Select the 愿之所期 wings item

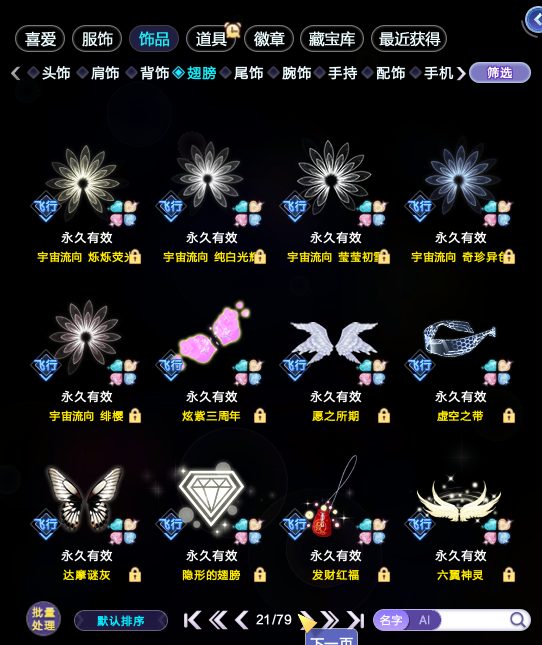(x=335, y=362)
